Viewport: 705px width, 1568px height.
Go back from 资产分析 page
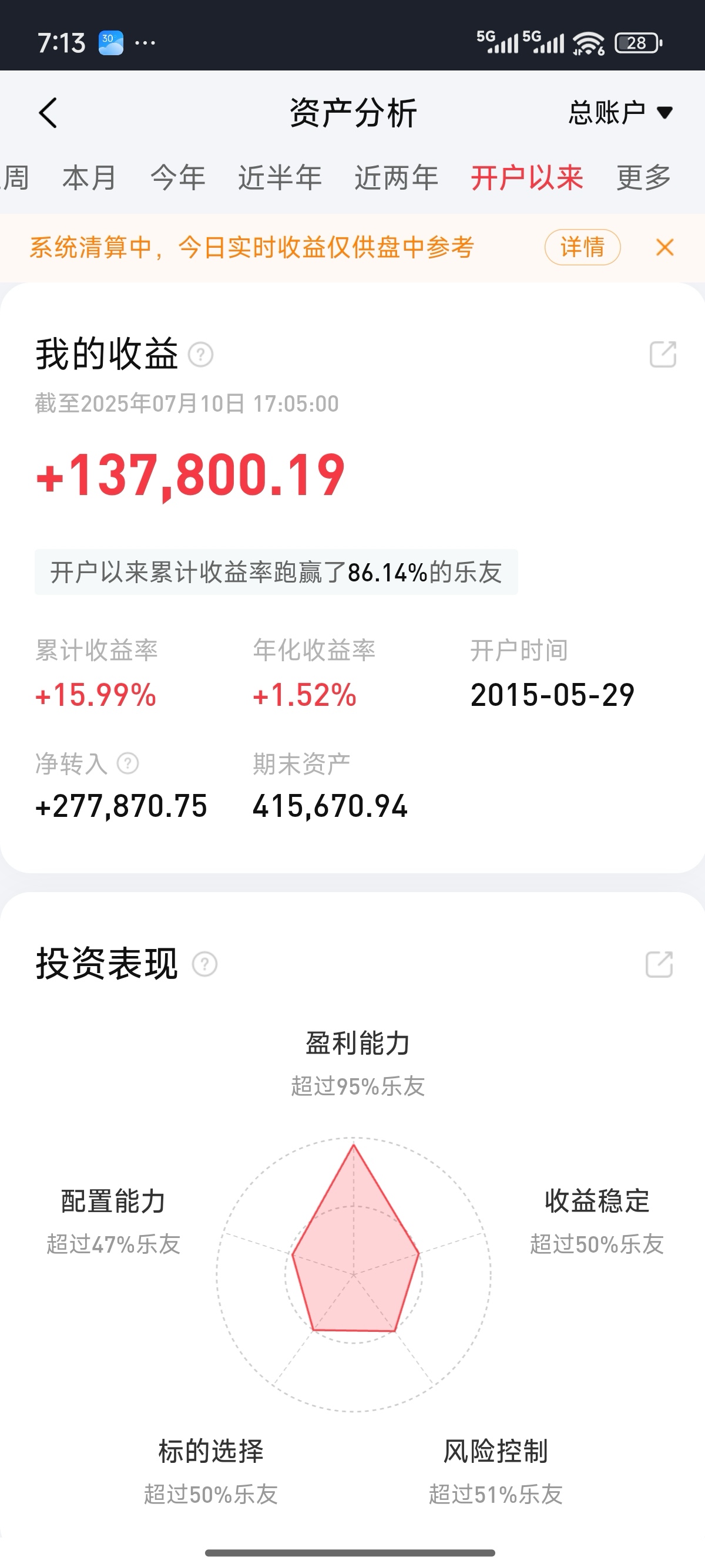coord(48,113)
